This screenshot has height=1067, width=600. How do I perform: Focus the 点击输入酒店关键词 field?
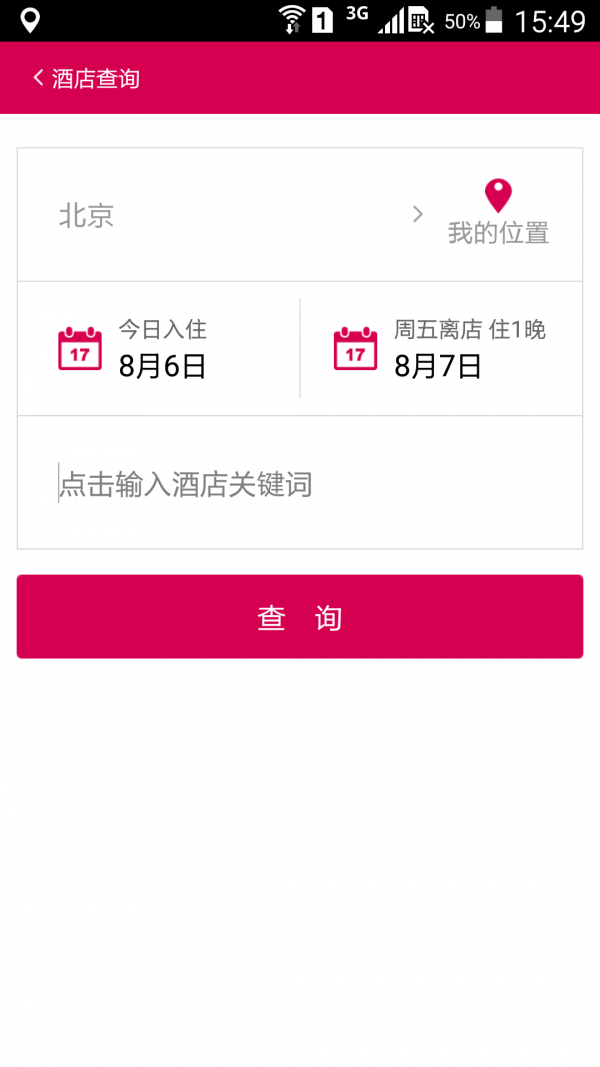click(300, 485)
